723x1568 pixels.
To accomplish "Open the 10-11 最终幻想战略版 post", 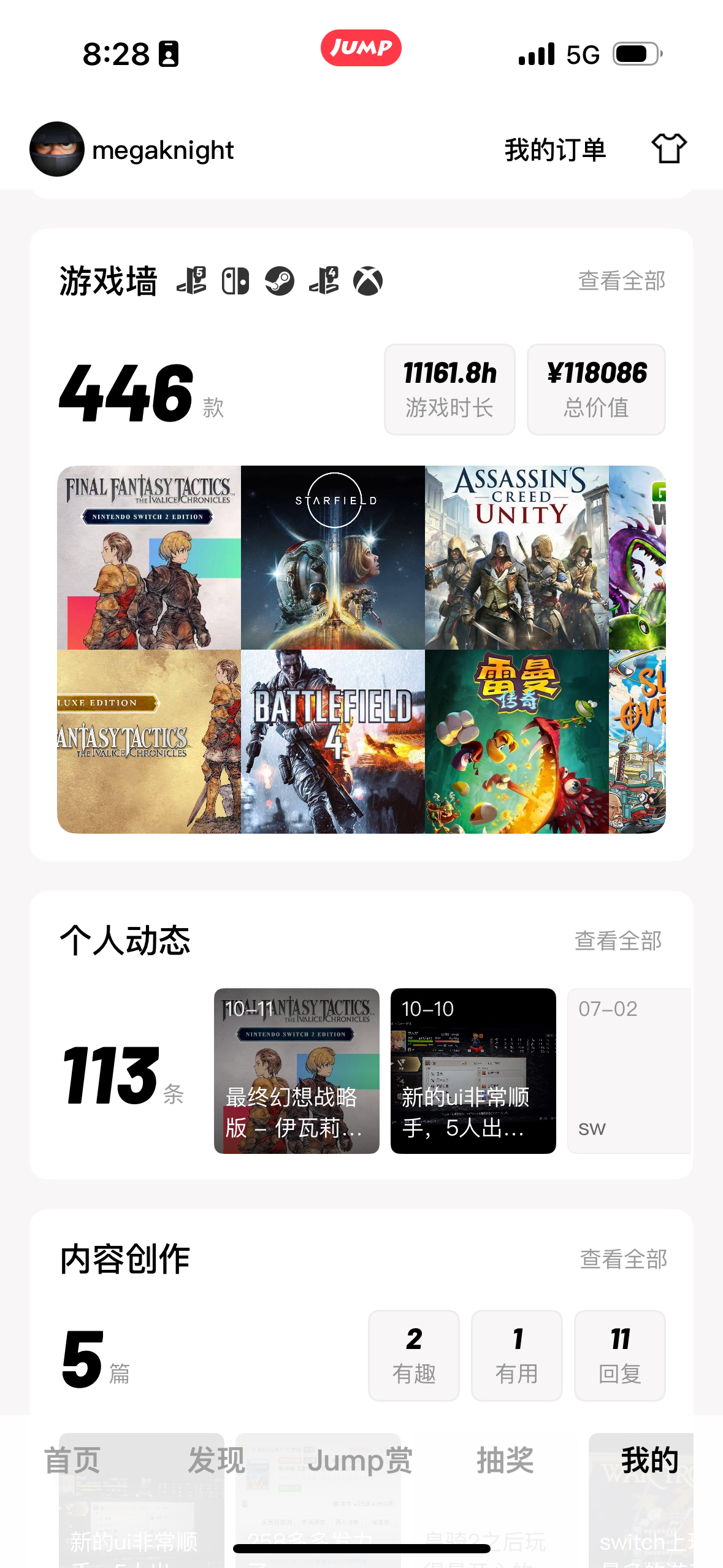I will coord(297,1070).
